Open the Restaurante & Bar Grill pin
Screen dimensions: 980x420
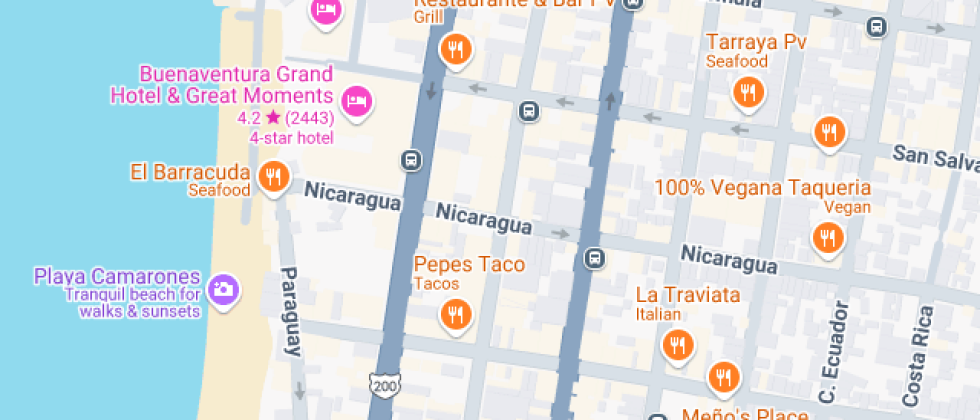pos(456,48)
